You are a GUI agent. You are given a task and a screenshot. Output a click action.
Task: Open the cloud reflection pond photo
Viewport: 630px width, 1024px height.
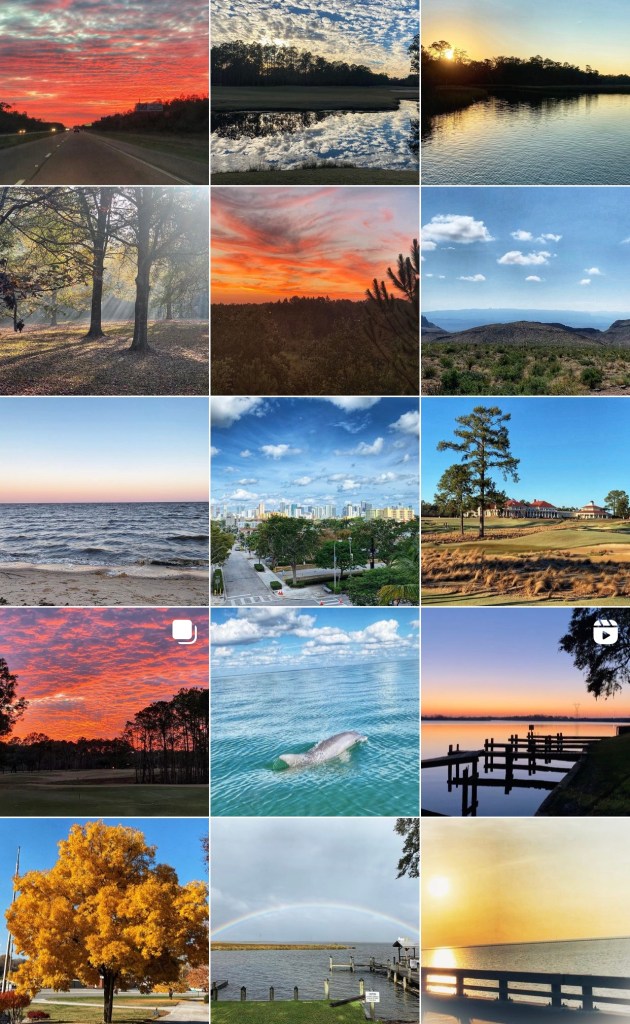point(315,92)
